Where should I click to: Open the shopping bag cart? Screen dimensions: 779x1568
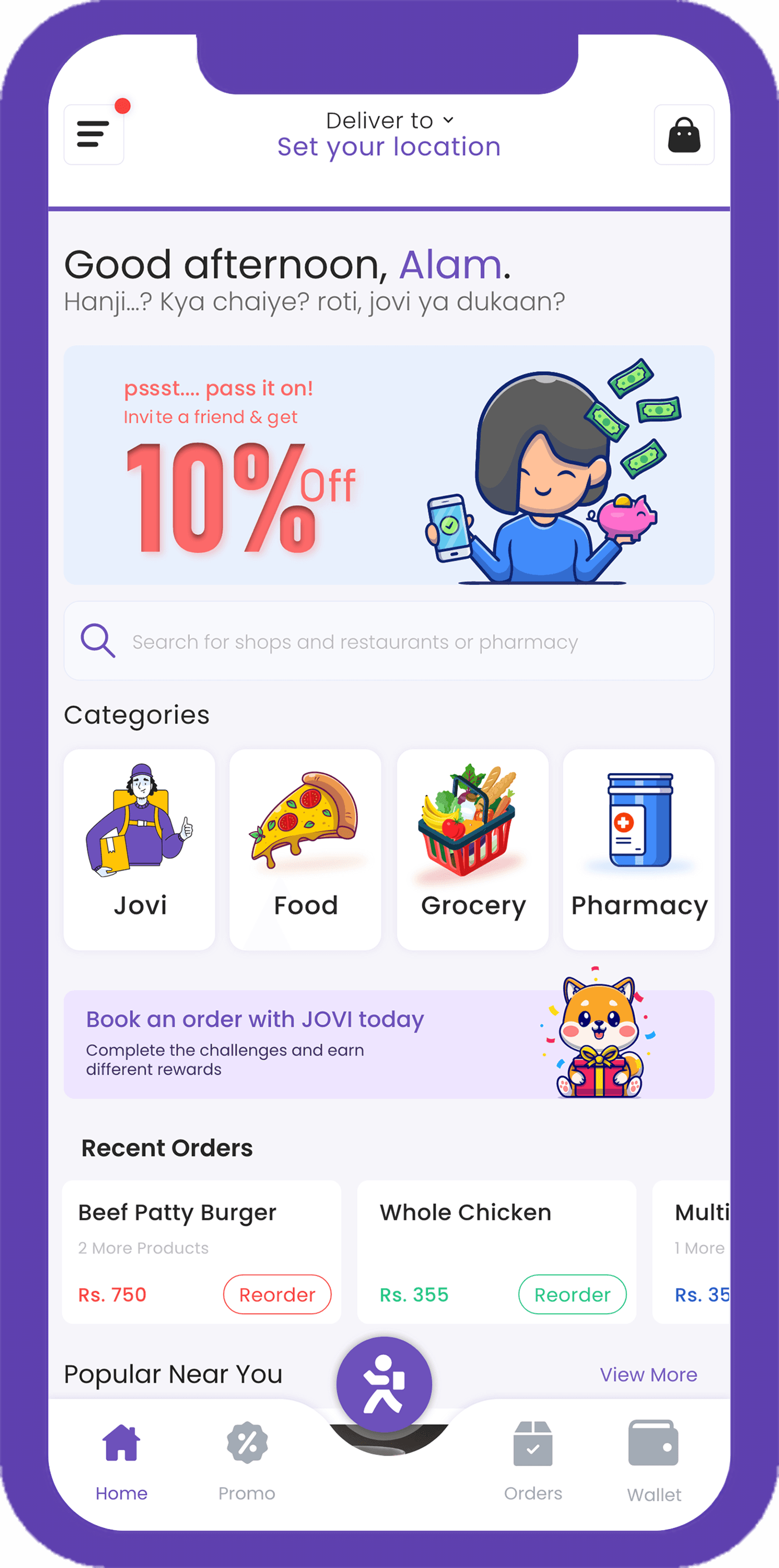point(683,135)
